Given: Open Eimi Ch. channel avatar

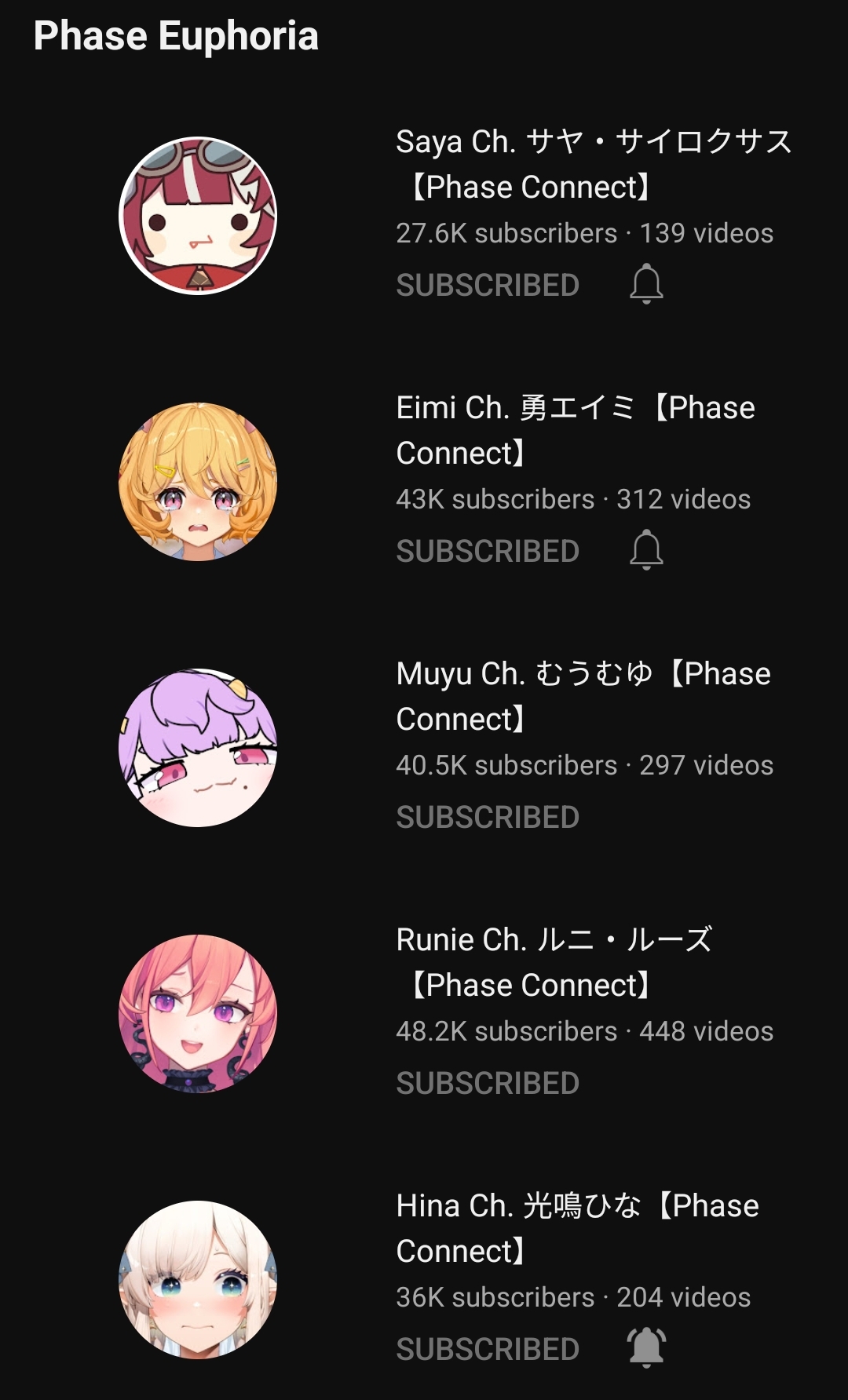Looking at the screenshot, I should click(198, 482).
